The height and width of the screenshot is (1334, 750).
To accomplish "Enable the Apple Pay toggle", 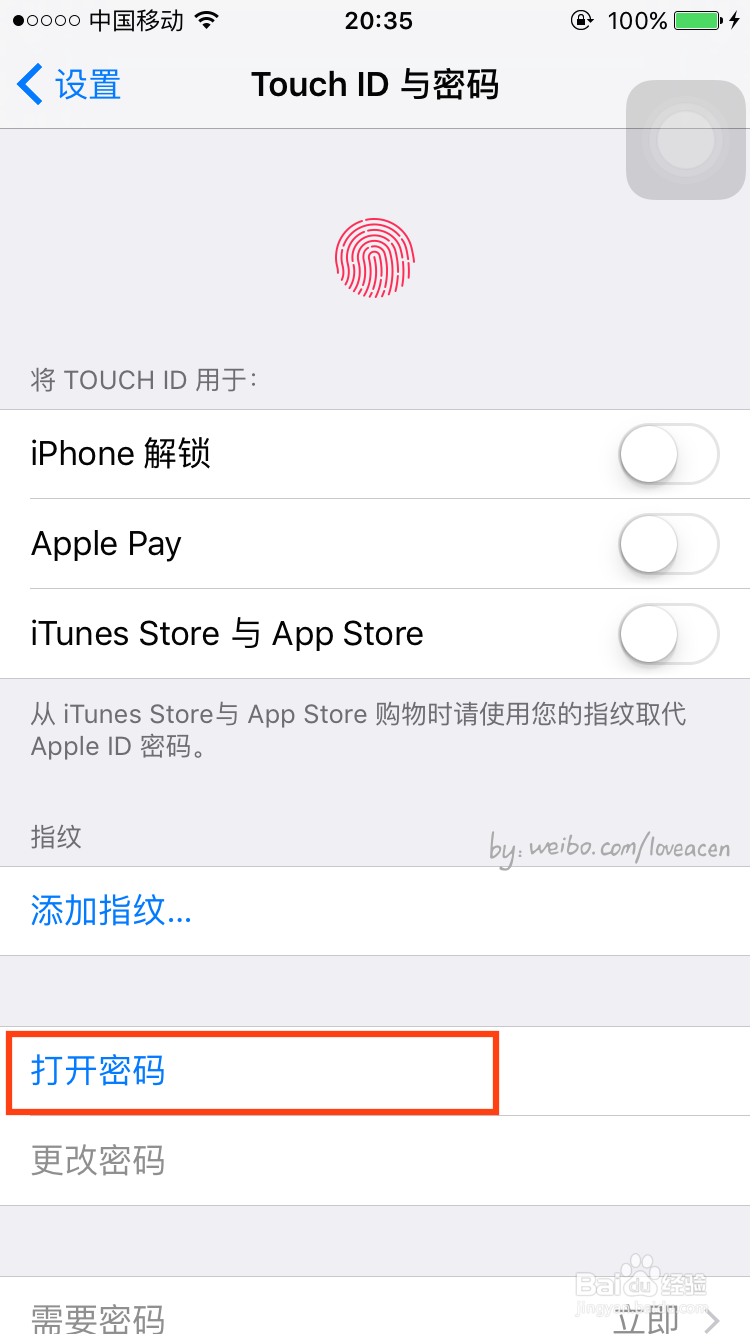I will [668, 543].
